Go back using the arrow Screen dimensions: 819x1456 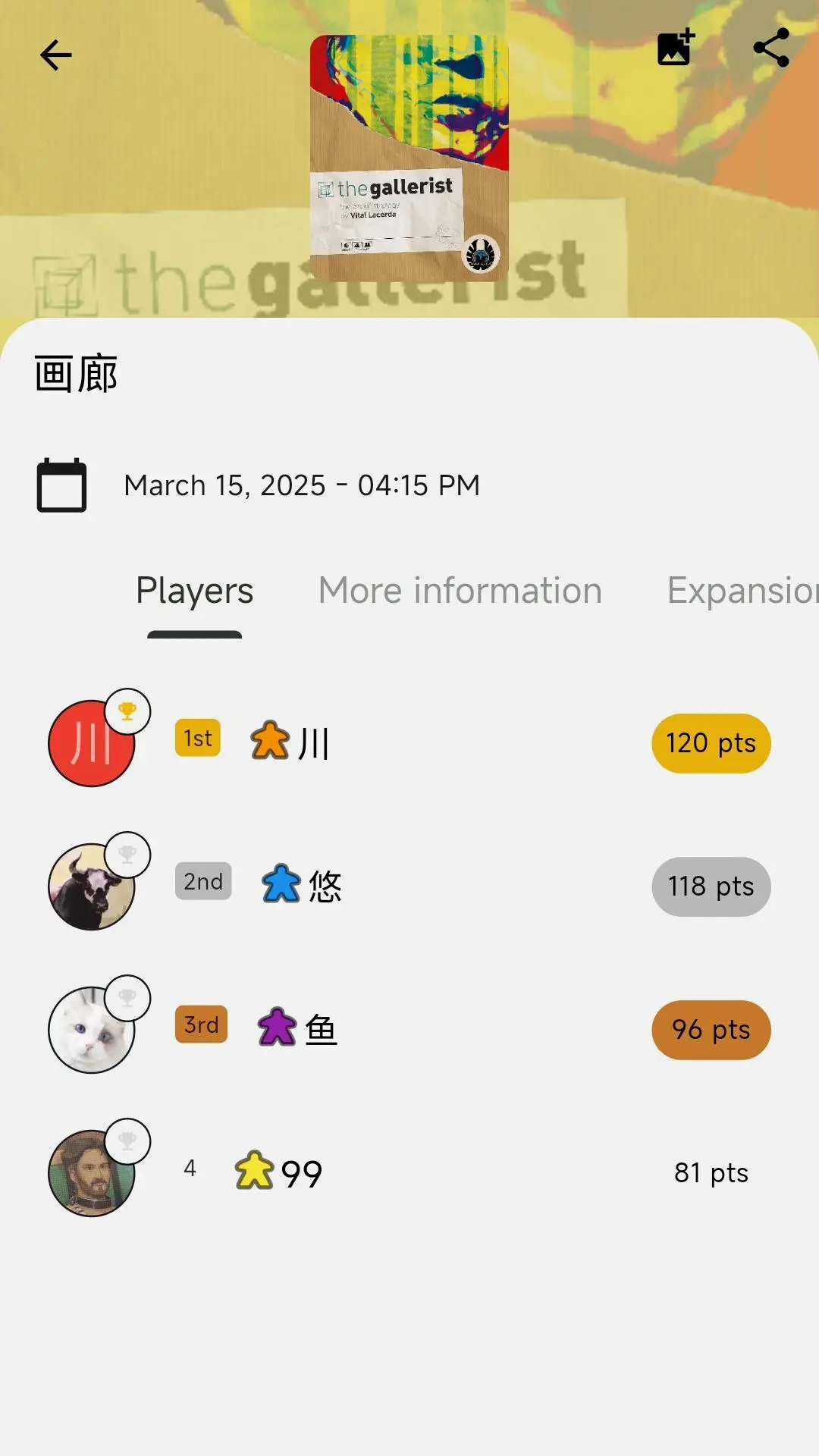[55, 55]
